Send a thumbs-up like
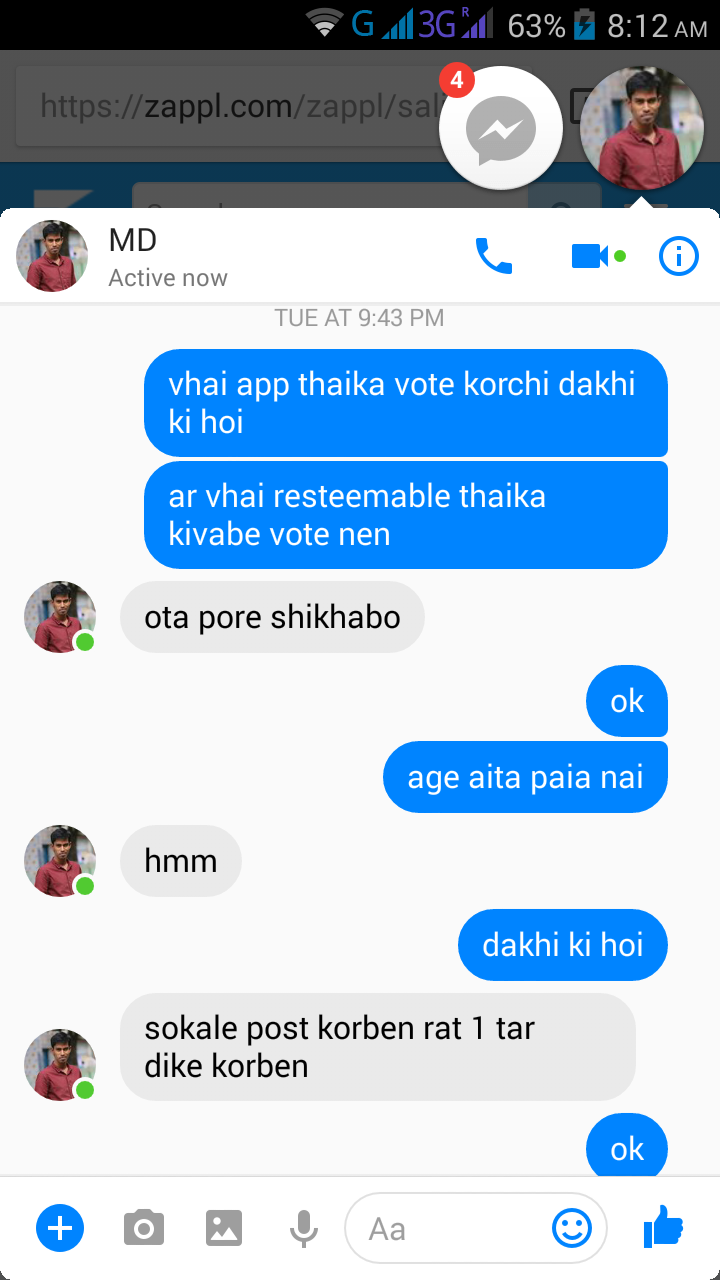The width and height of the screenshot is (720, 1280). 663,1226
